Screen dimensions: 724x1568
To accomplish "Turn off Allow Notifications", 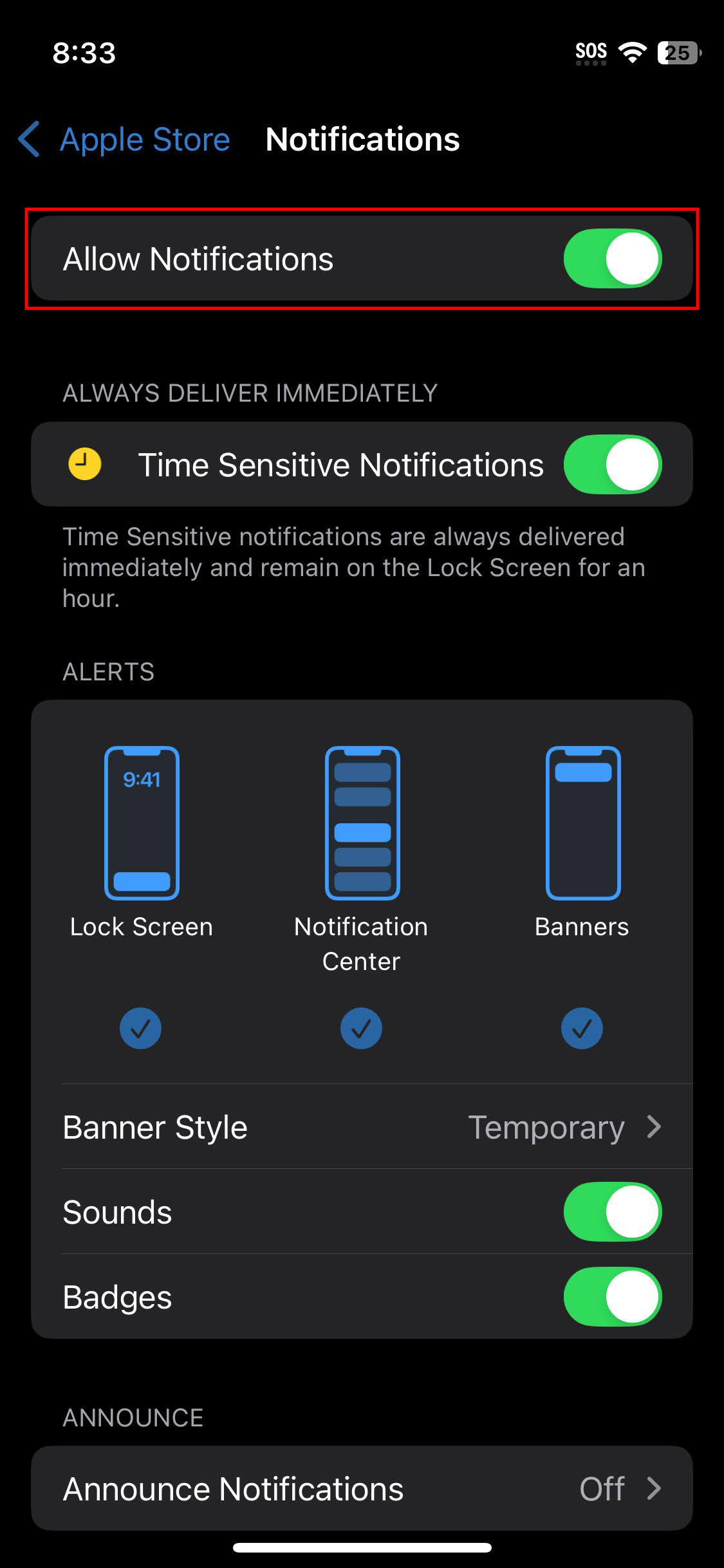I will [612, 259].
